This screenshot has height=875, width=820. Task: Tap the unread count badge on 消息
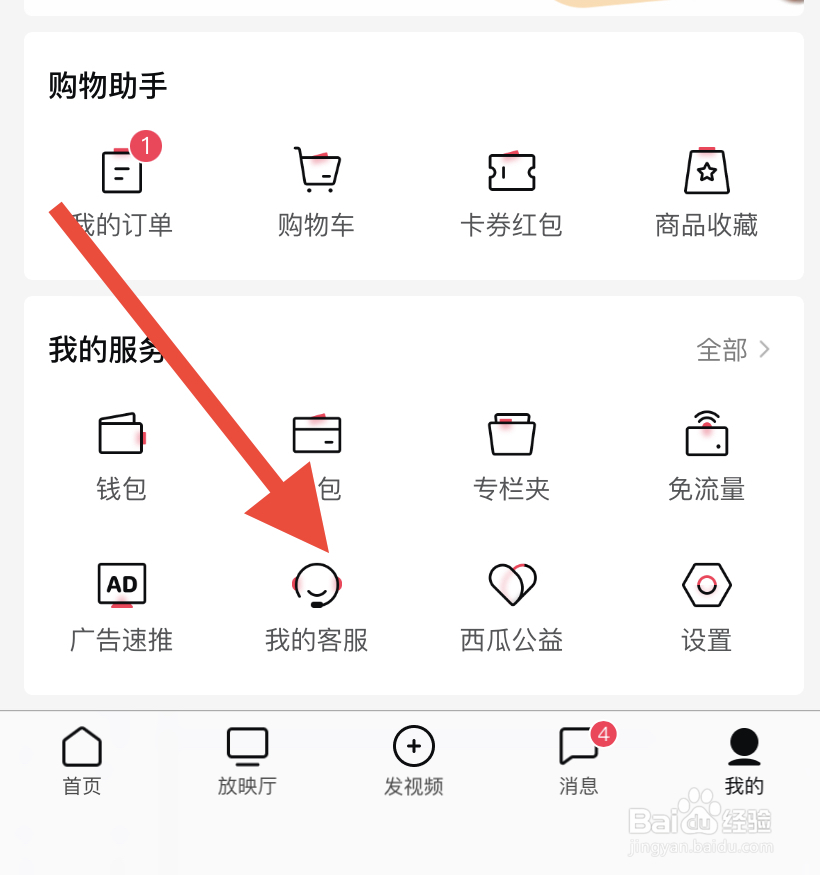click(601, 732)
